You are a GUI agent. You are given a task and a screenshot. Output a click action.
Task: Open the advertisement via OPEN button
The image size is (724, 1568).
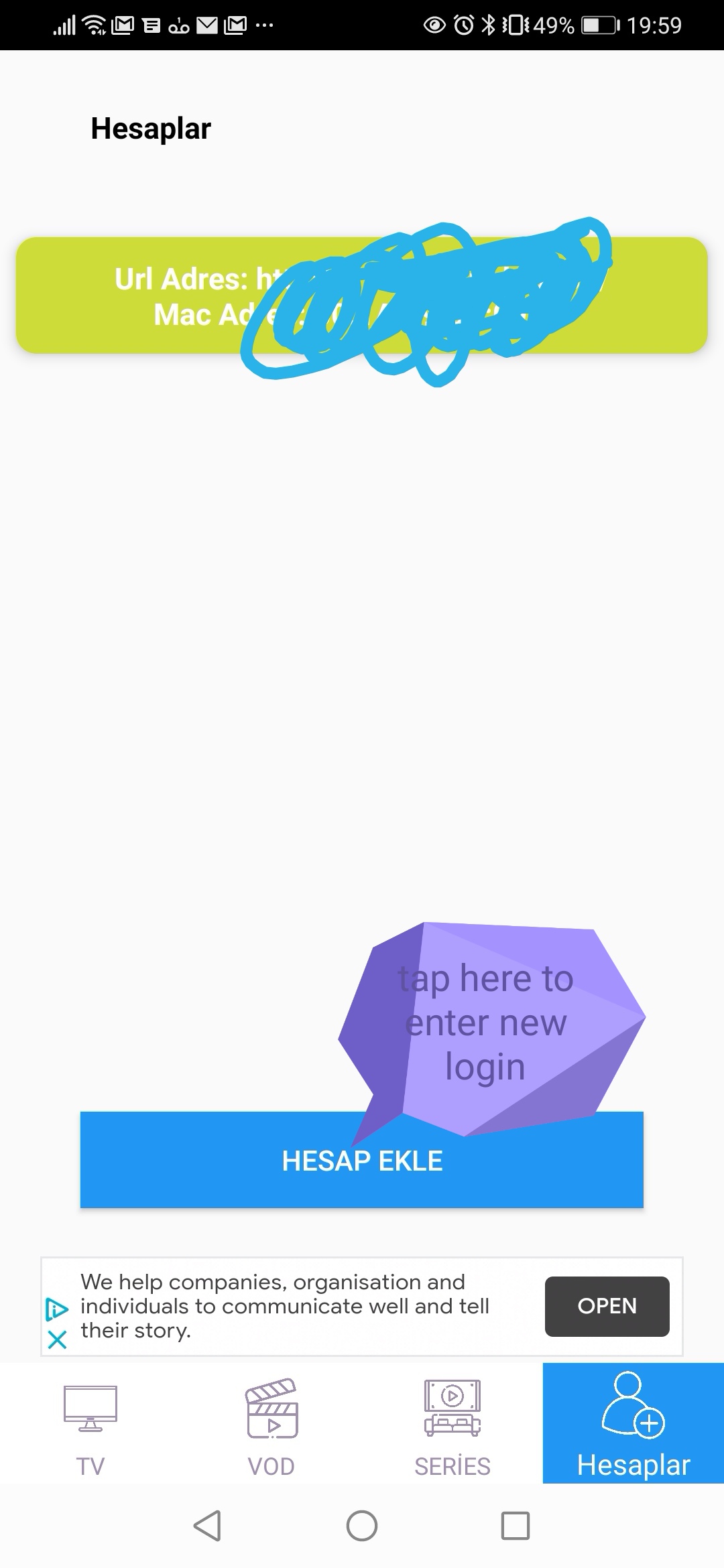click(607, 1306)
